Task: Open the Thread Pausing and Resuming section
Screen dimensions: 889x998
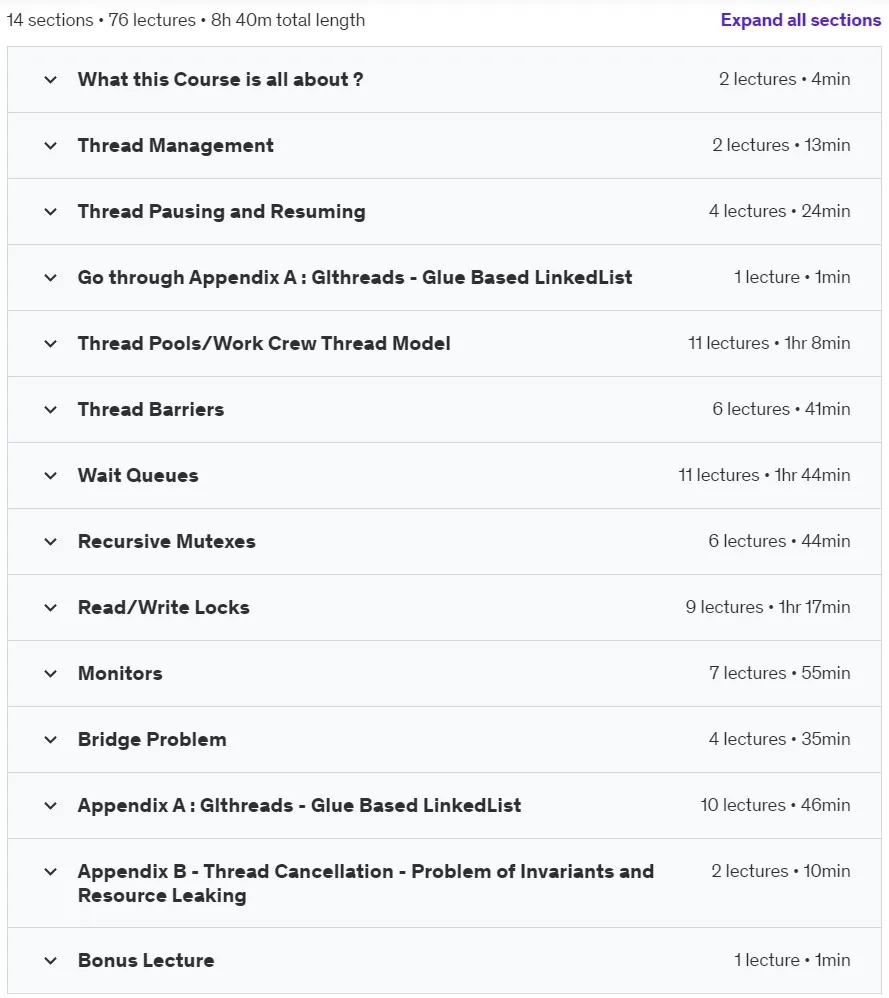Action: point(444,212)
